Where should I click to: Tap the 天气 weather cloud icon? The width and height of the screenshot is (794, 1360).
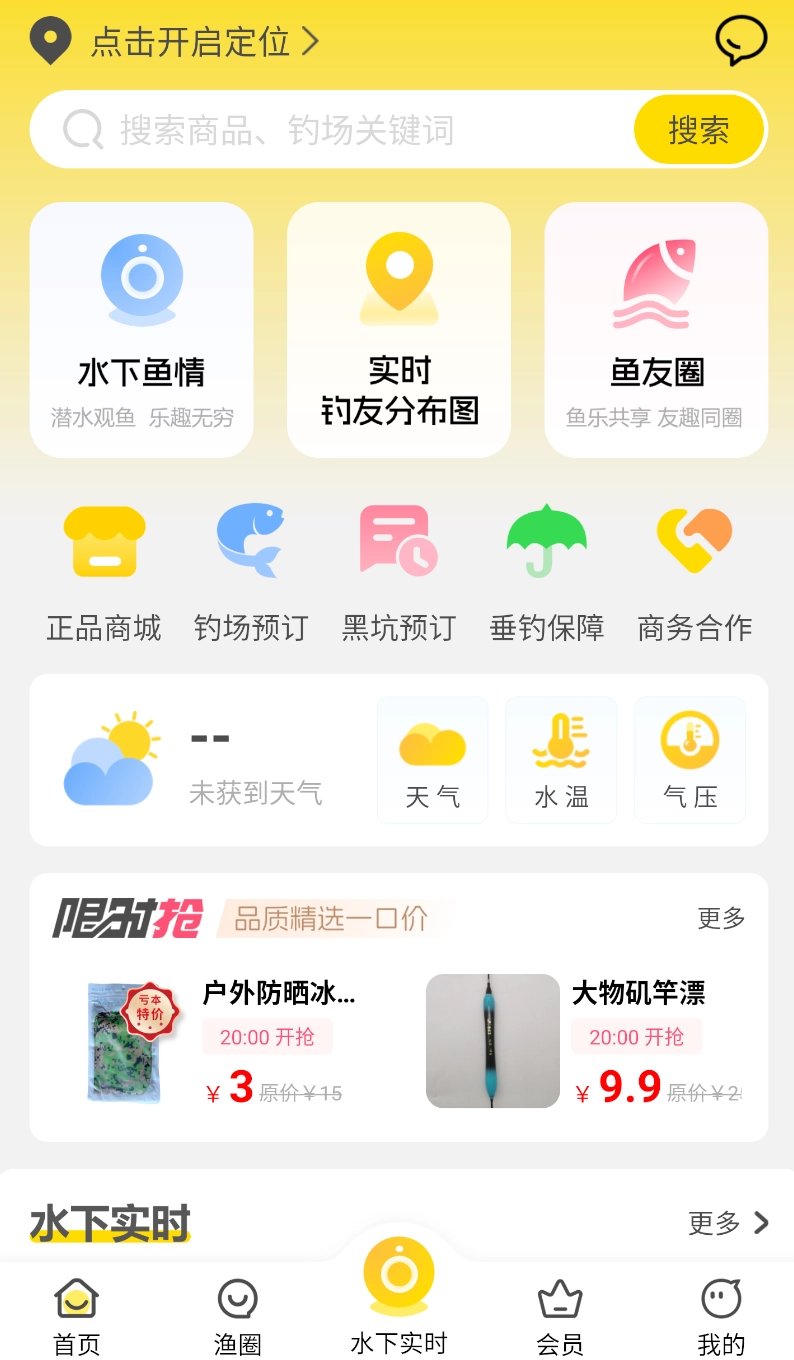pyautogui.click(x=432, y=745)
